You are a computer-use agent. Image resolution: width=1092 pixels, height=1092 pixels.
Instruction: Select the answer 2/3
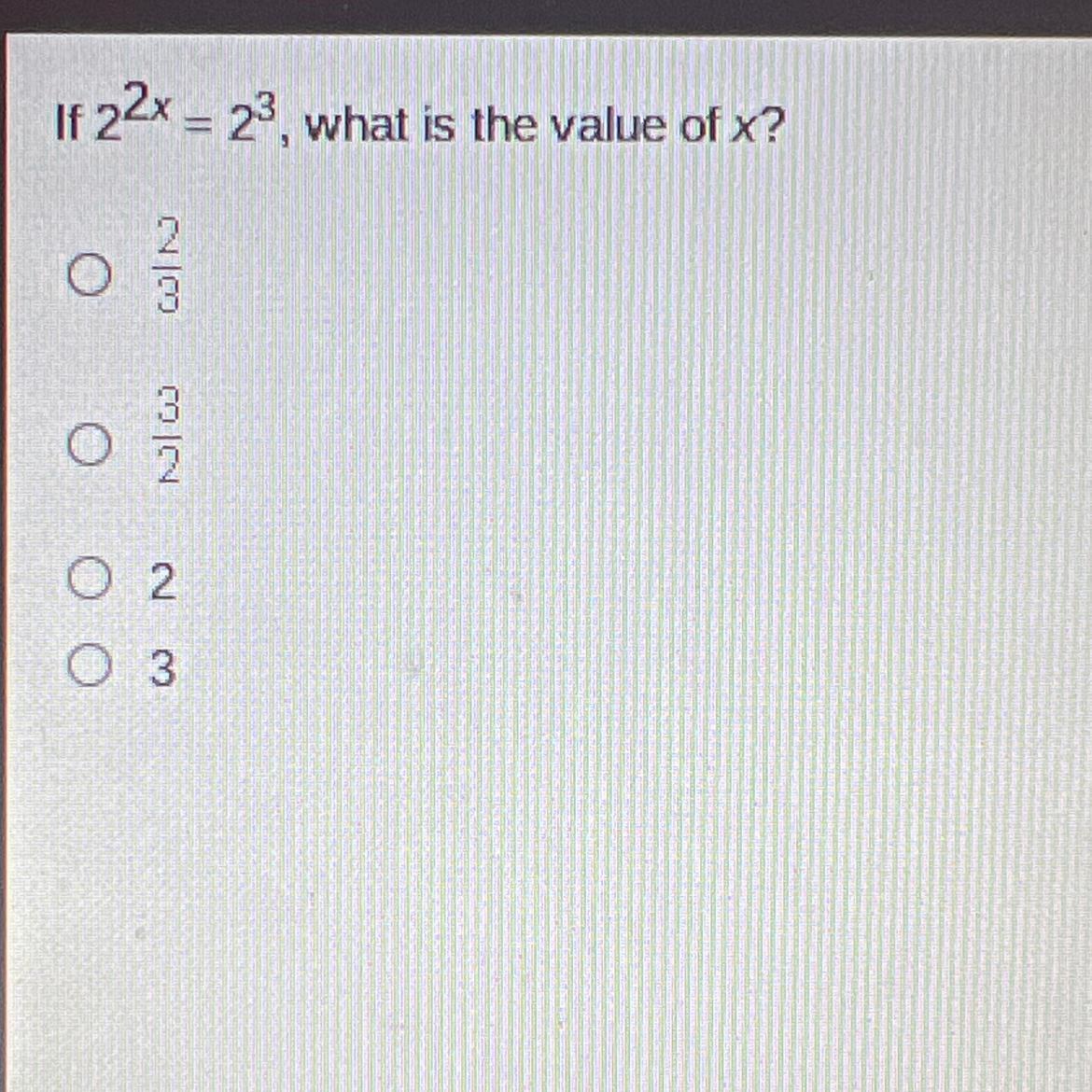pyautogui.click(x=90, y=275)
